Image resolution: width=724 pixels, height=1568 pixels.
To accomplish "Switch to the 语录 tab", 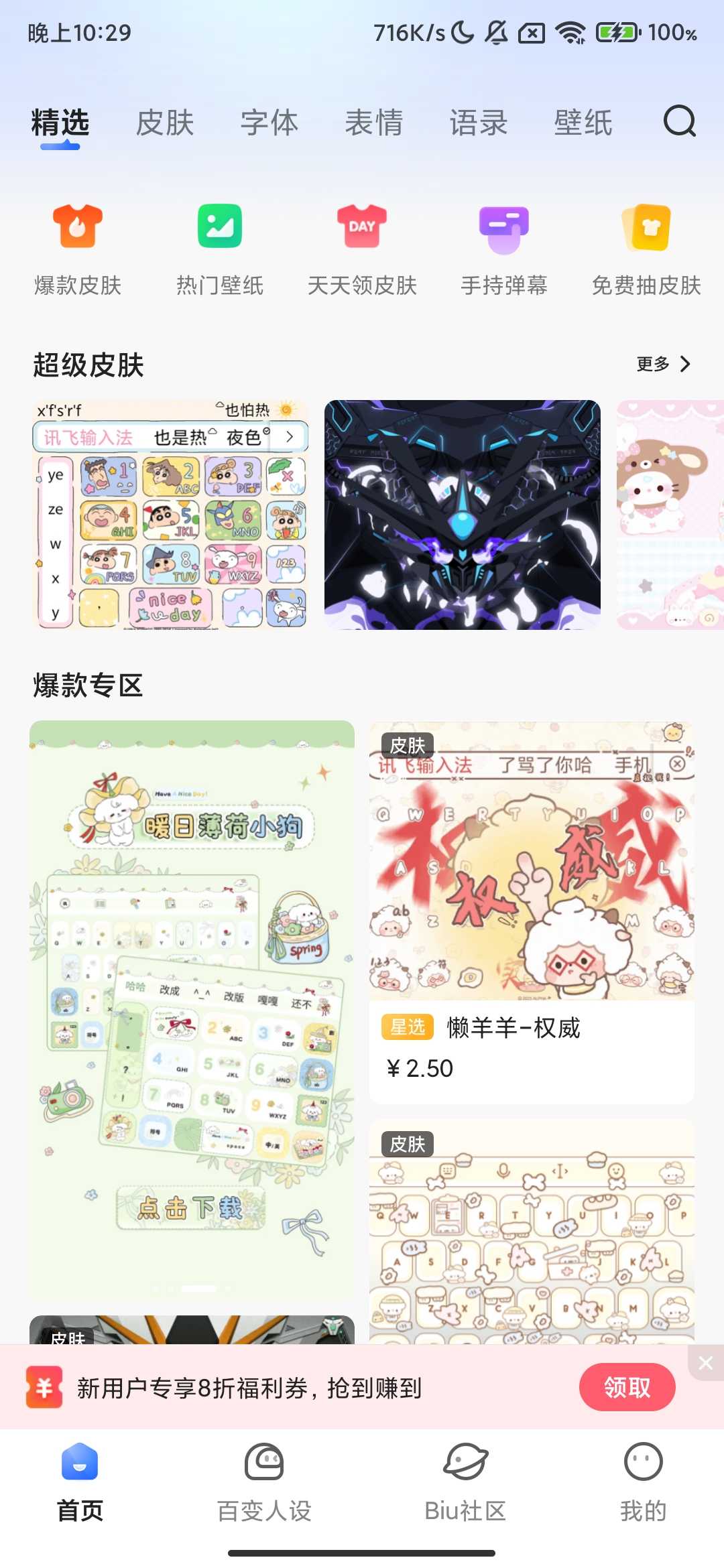I will (479, 123).
